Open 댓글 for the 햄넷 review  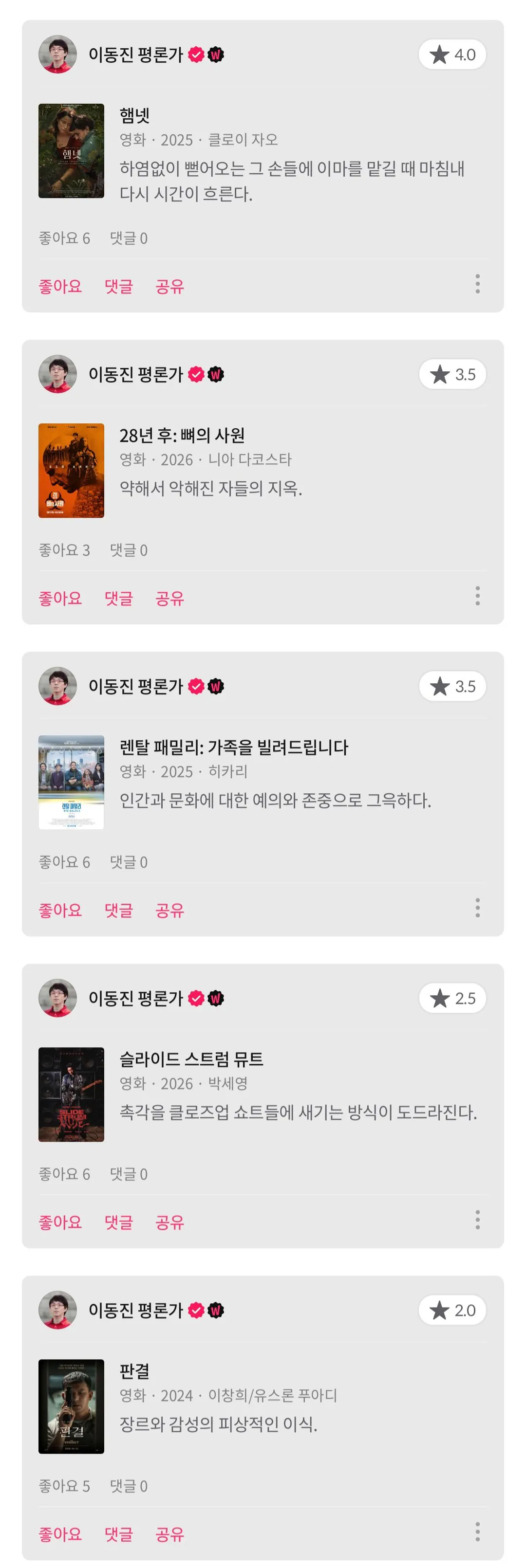(118, 286)
